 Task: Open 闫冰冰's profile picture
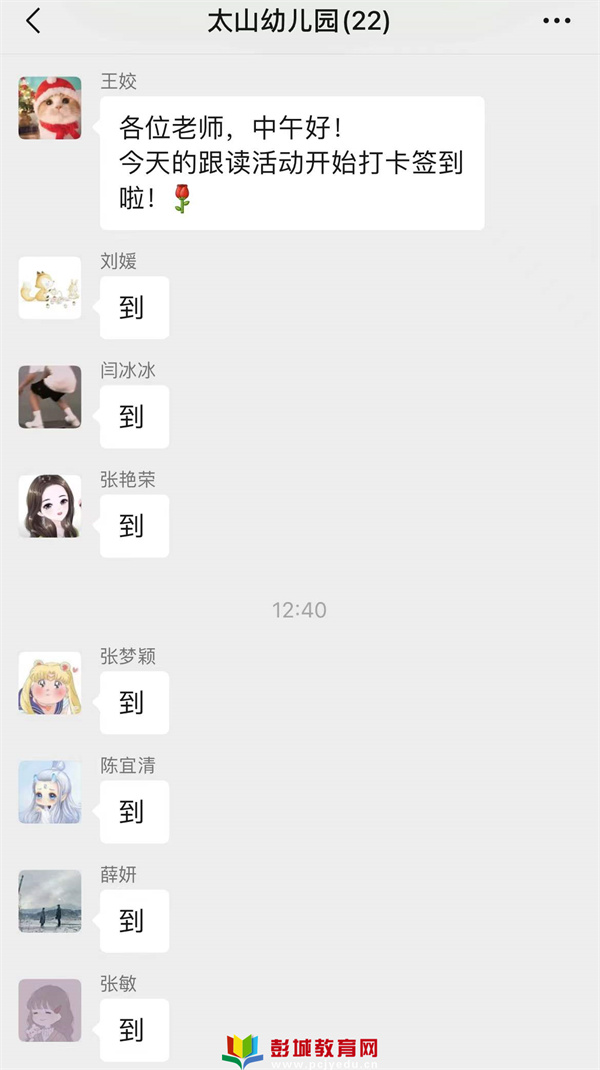click(50, 397)
